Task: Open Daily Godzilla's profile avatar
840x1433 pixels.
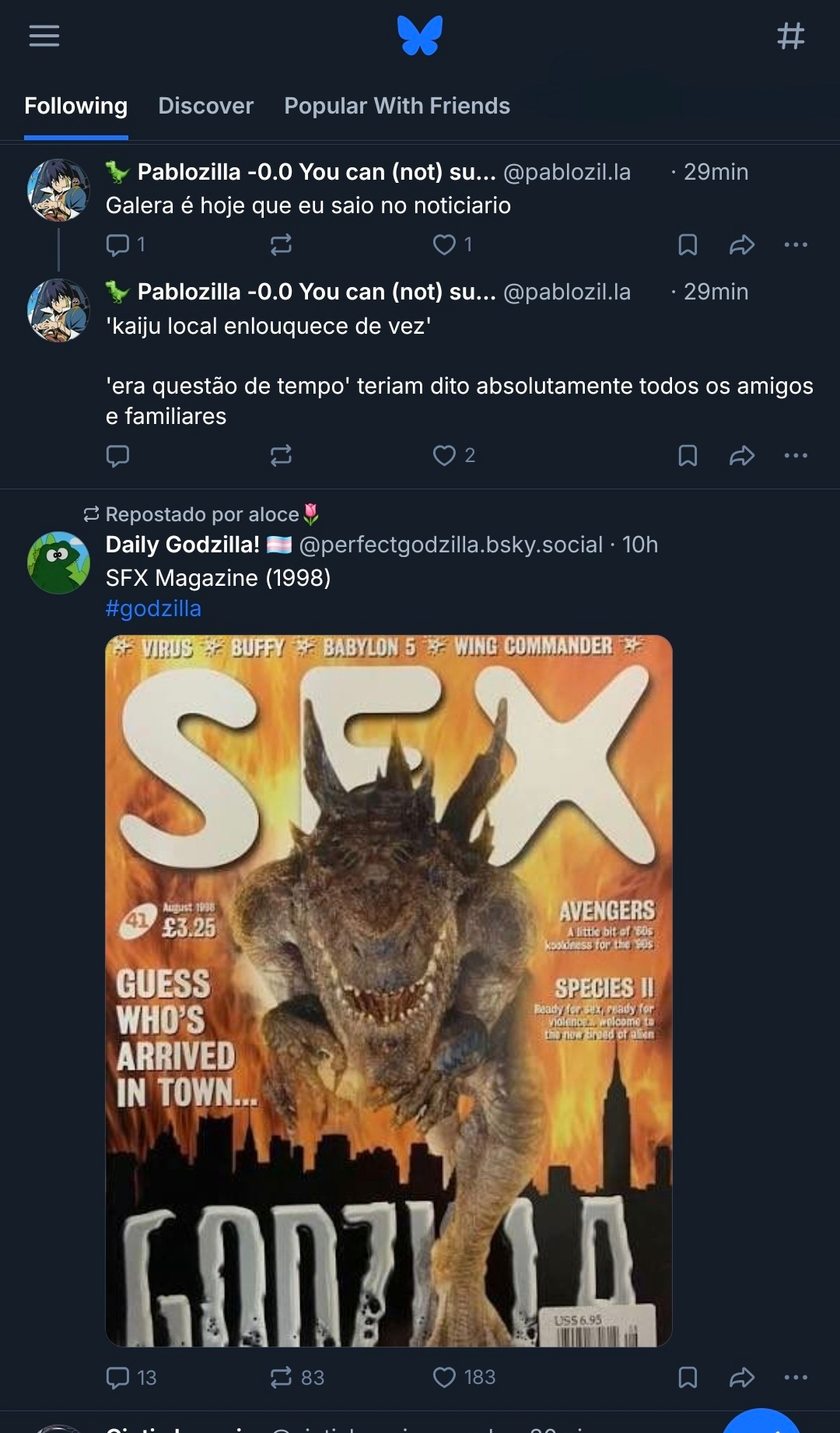Action: 58,562
